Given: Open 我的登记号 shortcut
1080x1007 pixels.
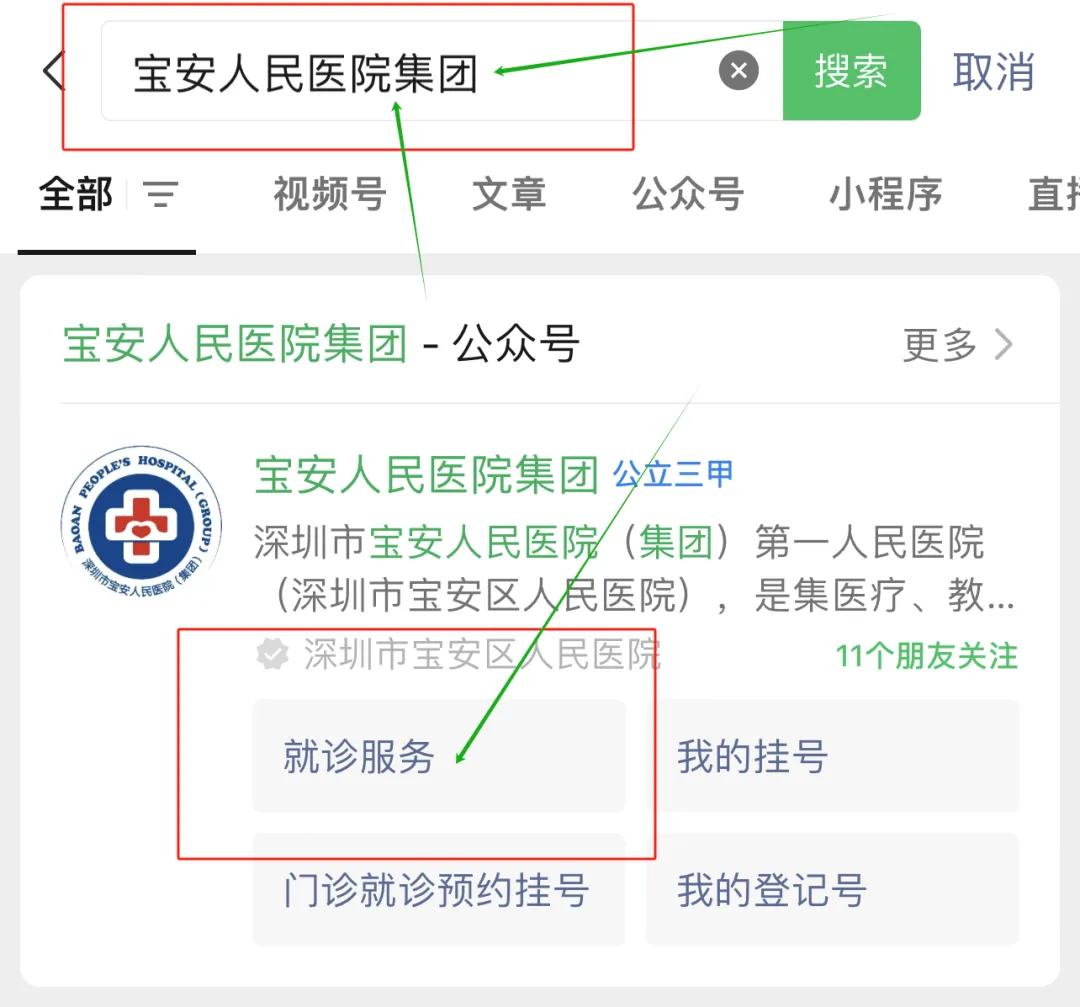Looking at the screenshot, I should click(832, 889).
